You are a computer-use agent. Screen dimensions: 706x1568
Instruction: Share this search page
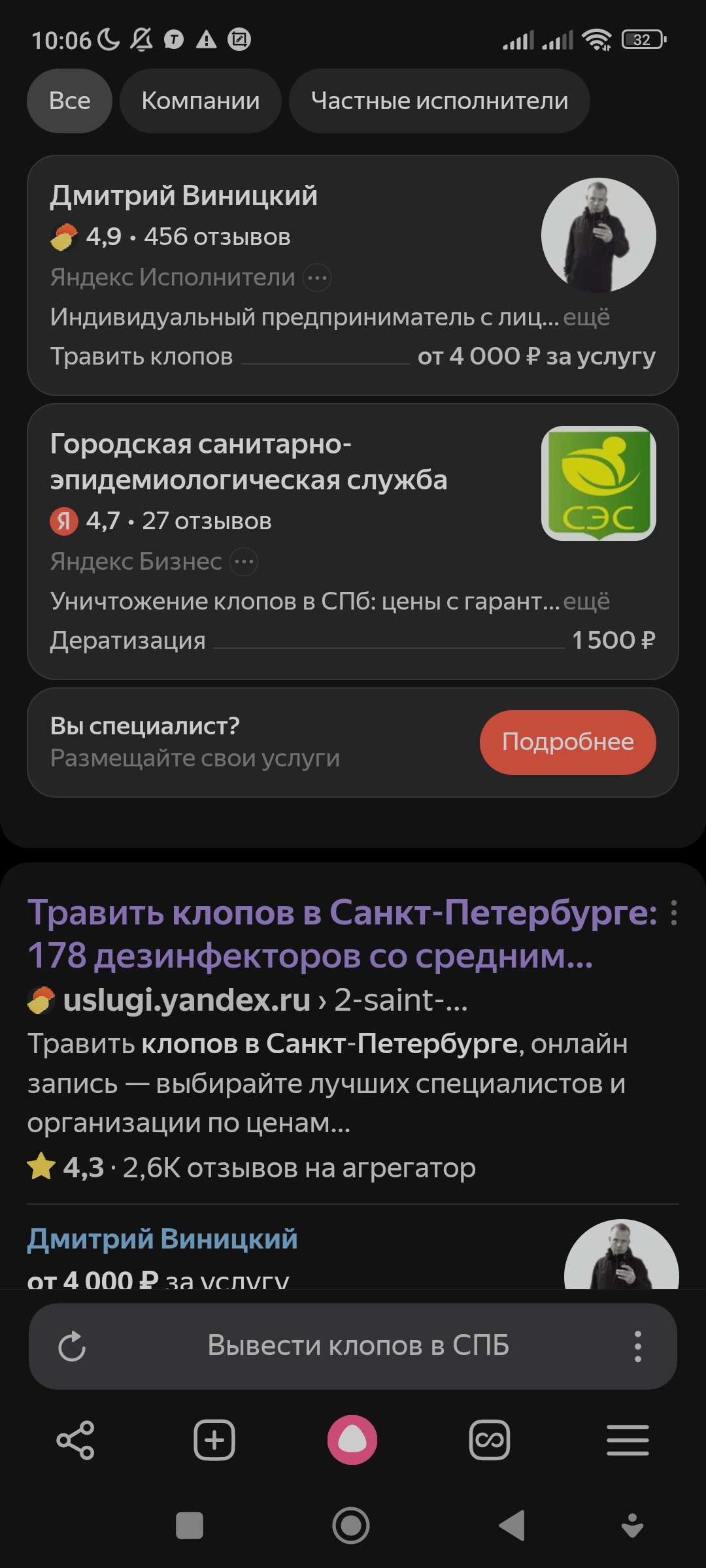click(76, 1440)
